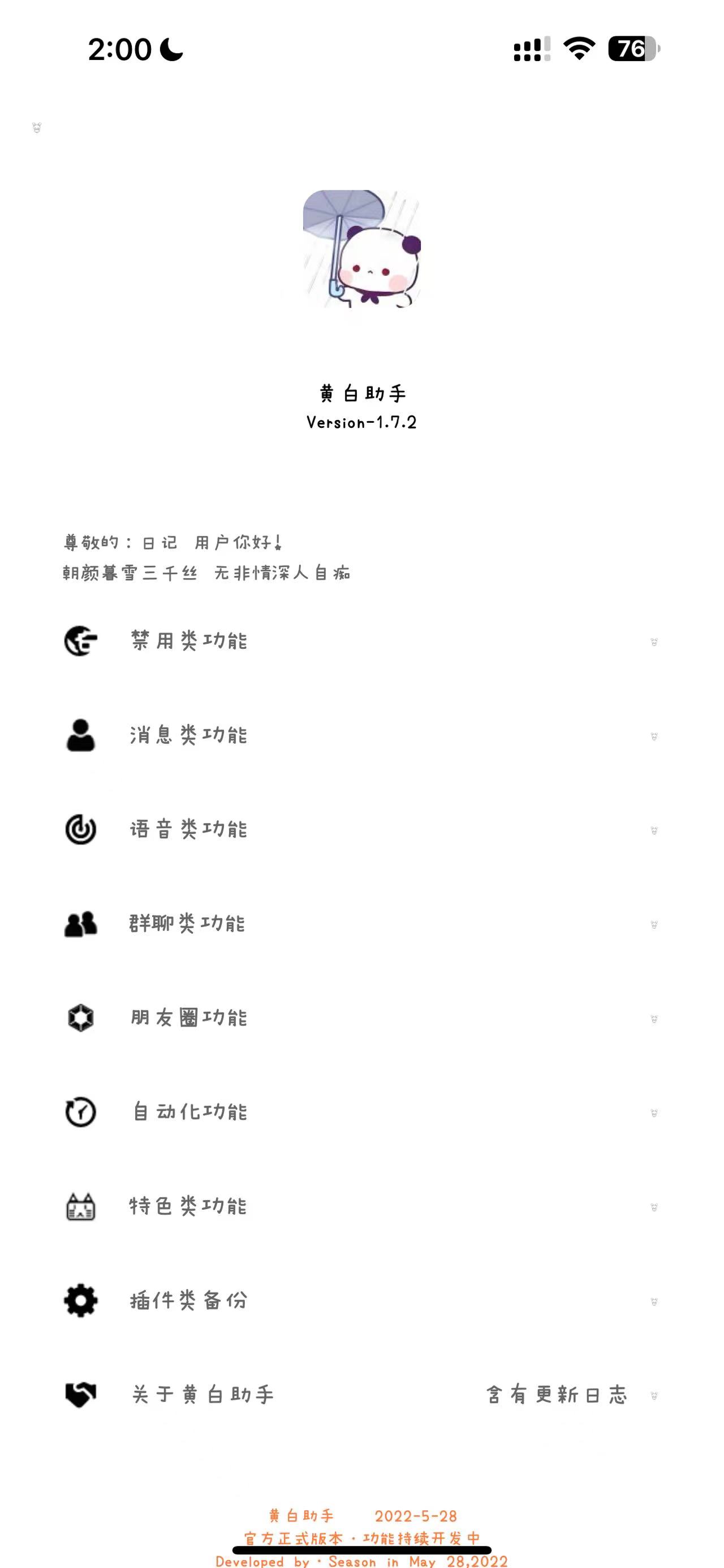Open 禁用类功能 settings
Screen dimensions: 724x1568
pyautogui.click(x=189, y=641)
